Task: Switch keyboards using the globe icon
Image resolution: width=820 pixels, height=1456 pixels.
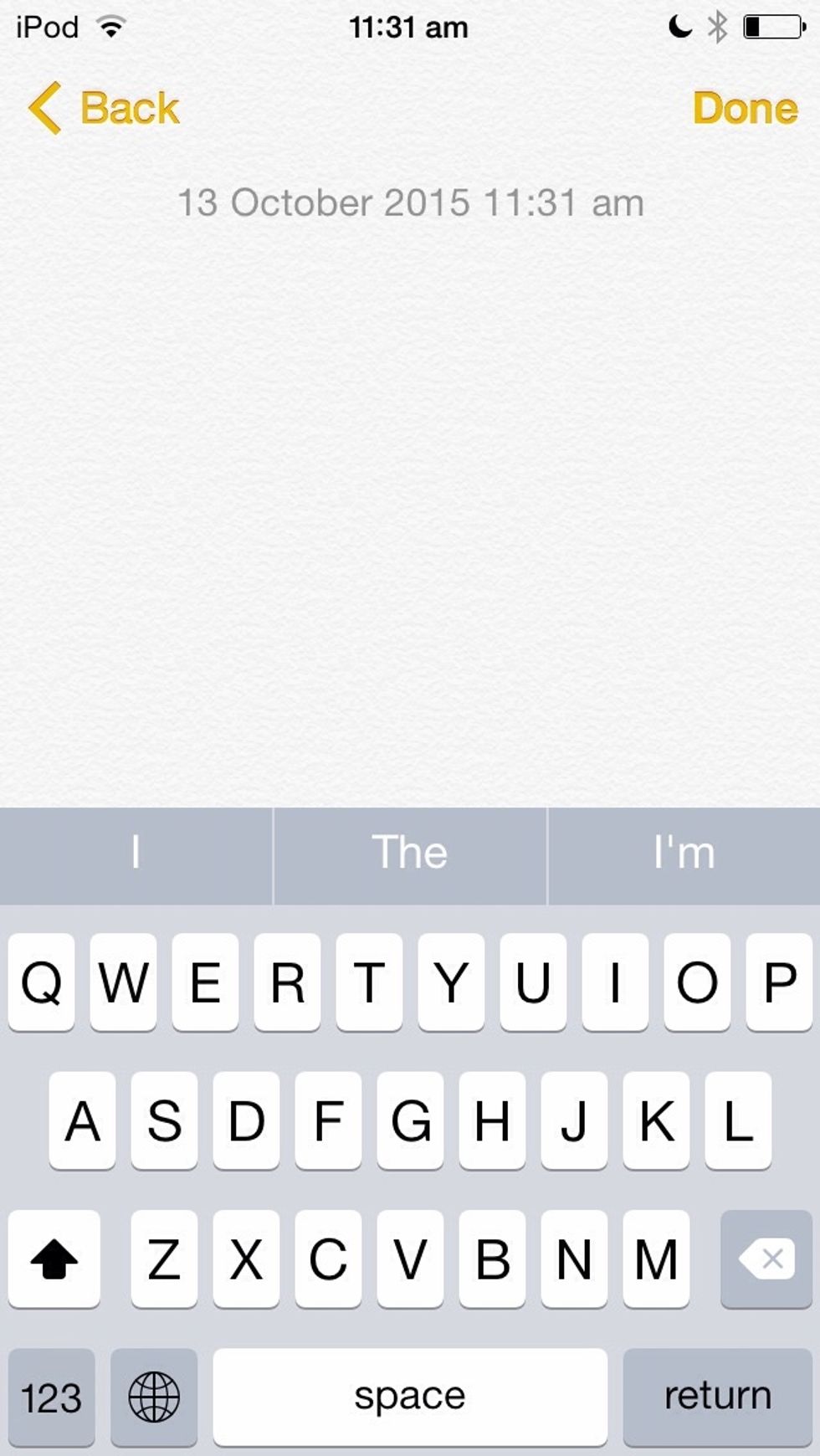Action: coord(153,1396)
